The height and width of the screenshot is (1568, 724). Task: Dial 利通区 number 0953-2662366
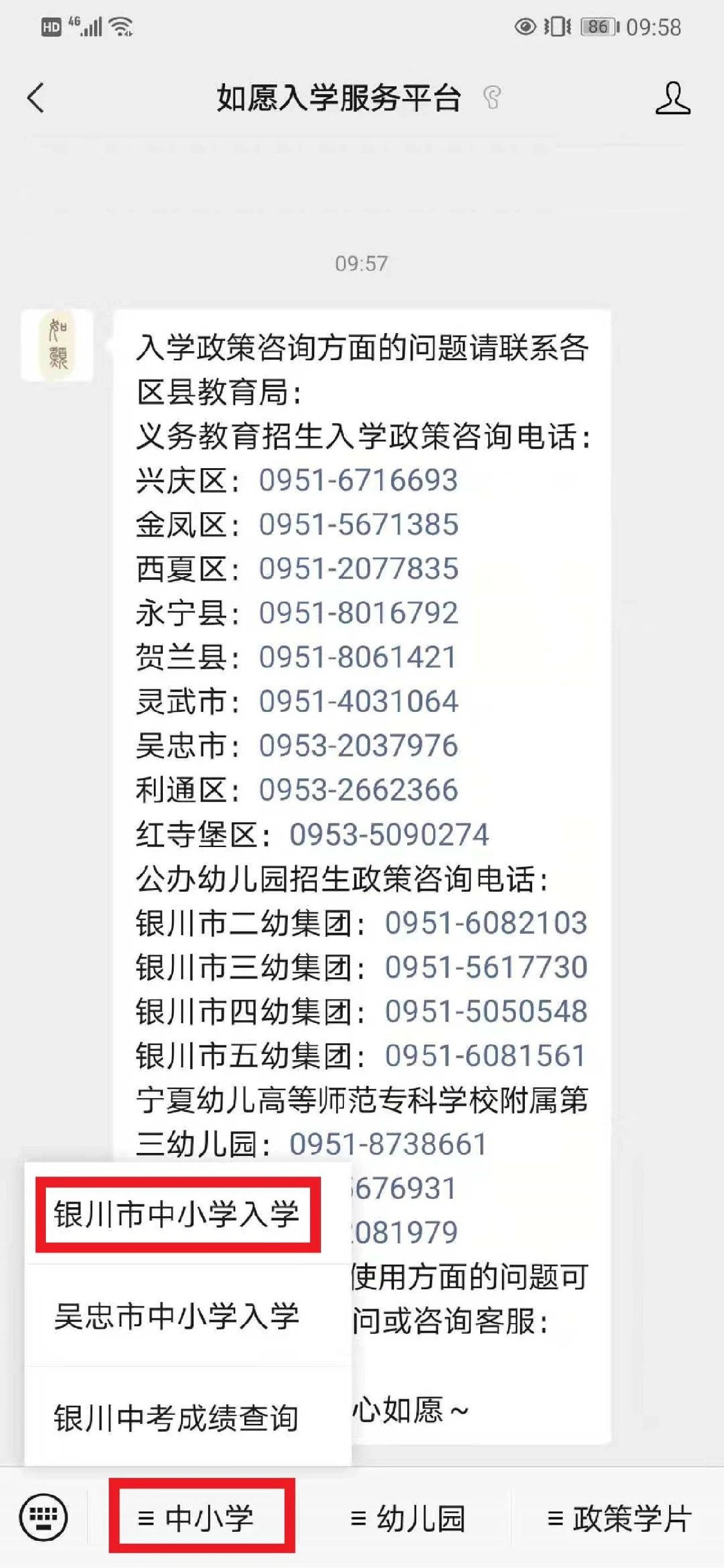[x=358, y=790]
